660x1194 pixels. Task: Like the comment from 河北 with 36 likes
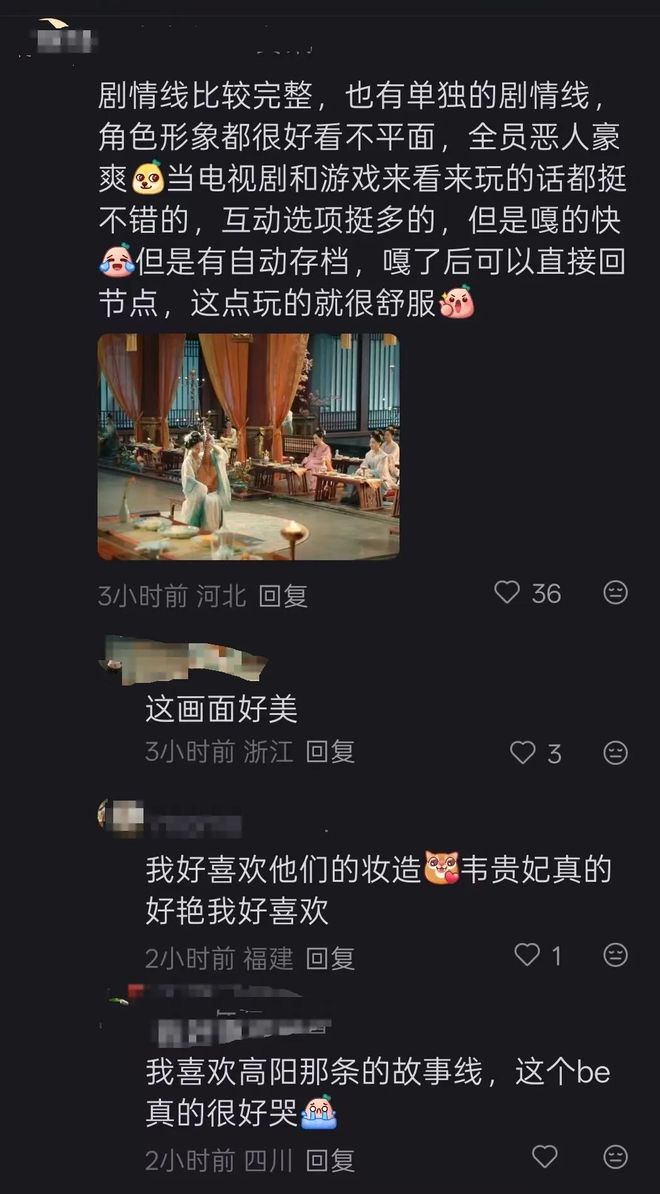(508, 593)
